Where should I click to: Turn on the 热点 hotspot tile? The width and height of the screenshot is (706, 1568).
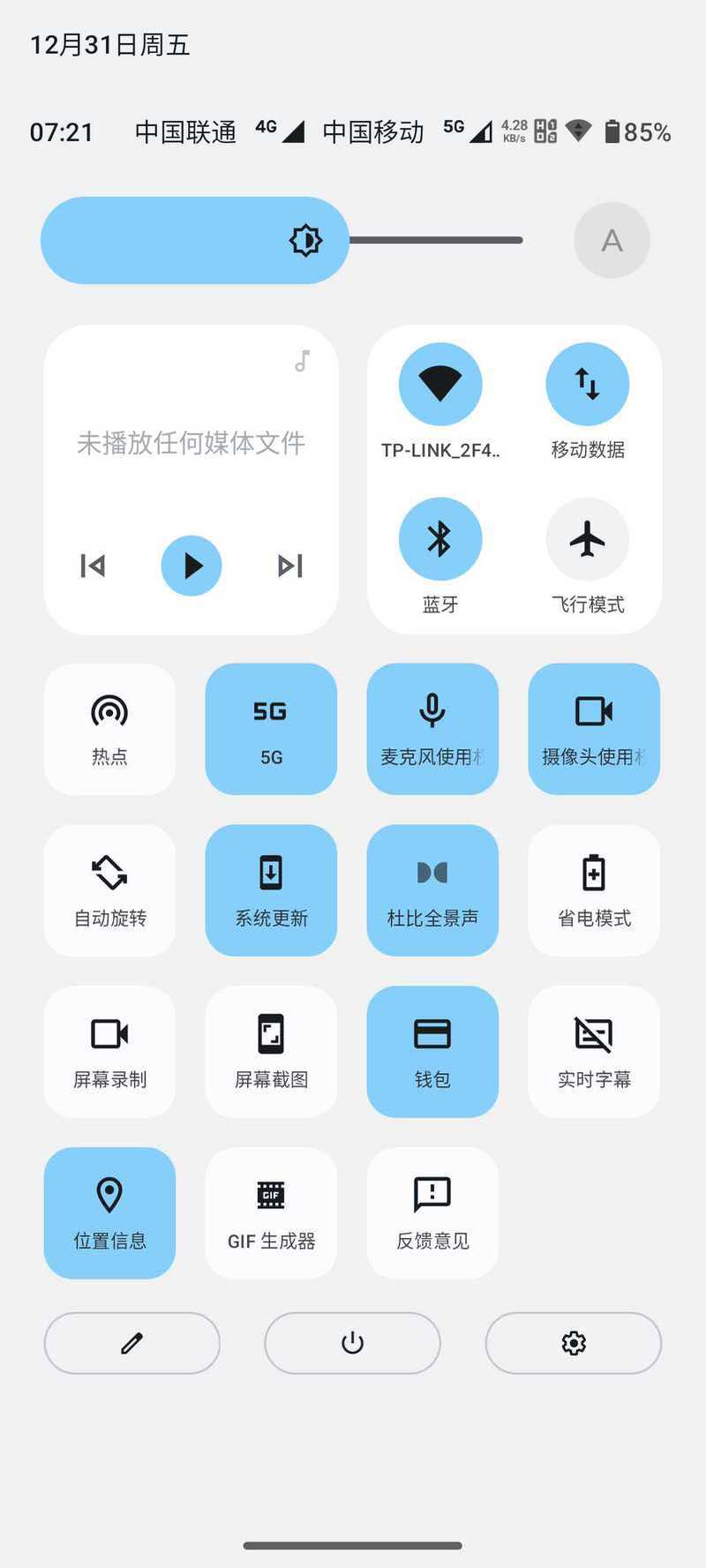[x=109, y=729]
